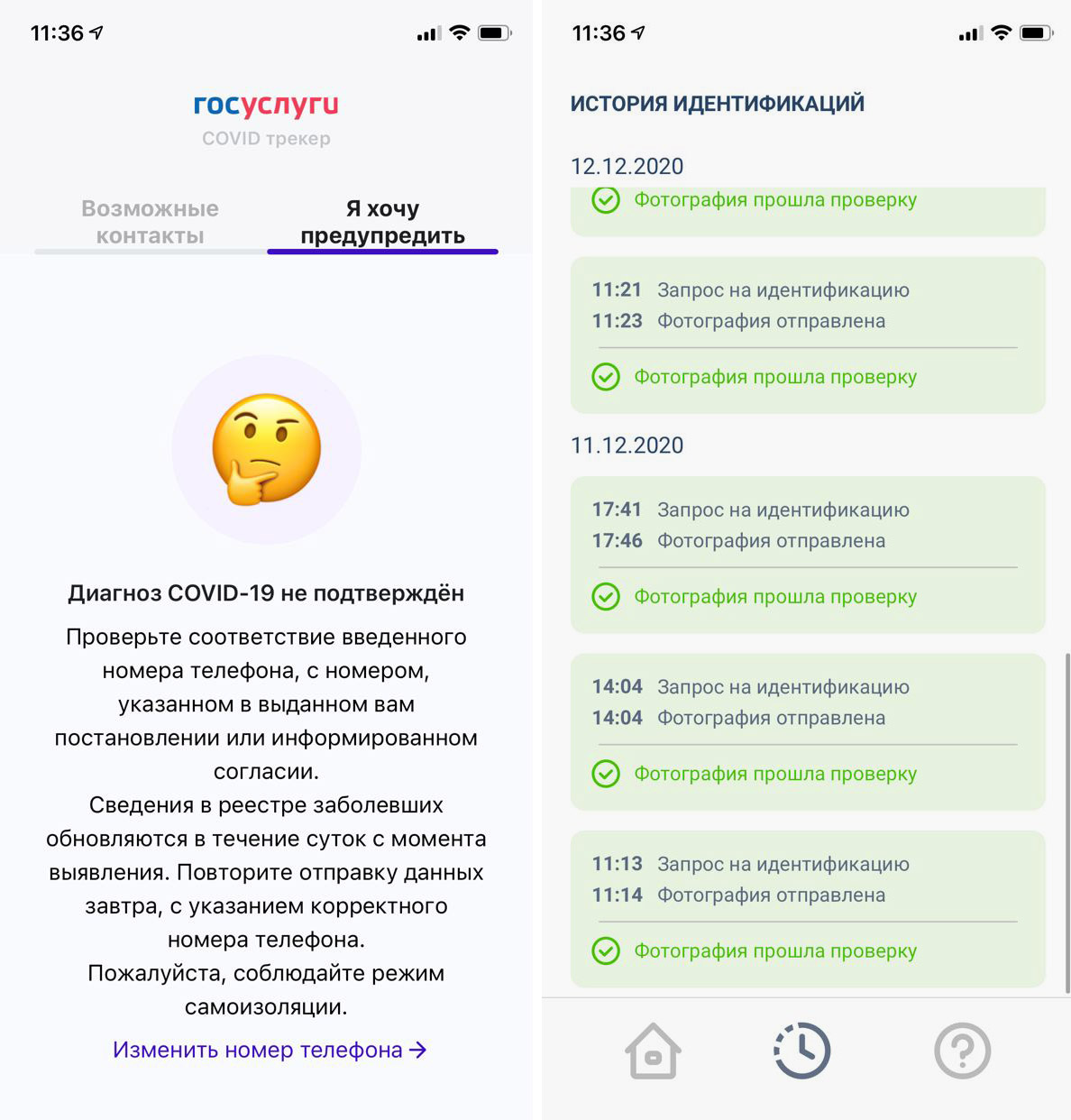
Task: Switch to the Возможные контакты tab
Action: [x=150, y=222]
